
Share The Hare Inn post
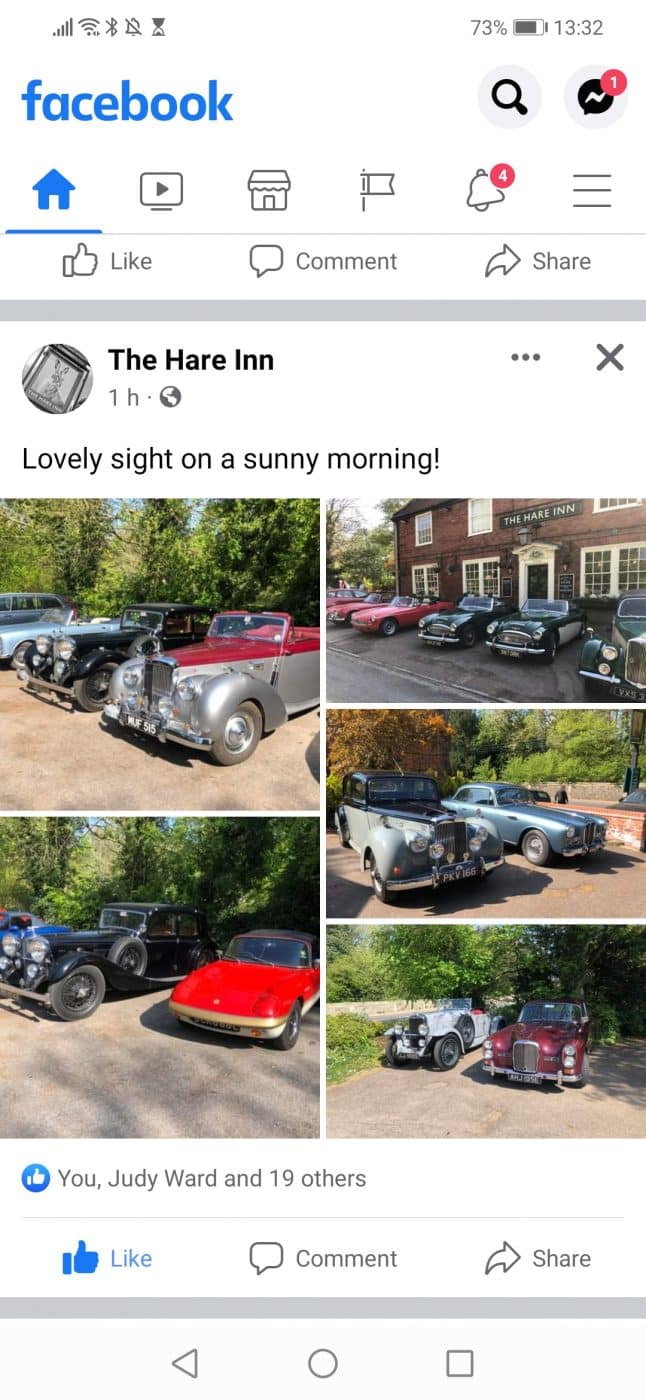538,1258
